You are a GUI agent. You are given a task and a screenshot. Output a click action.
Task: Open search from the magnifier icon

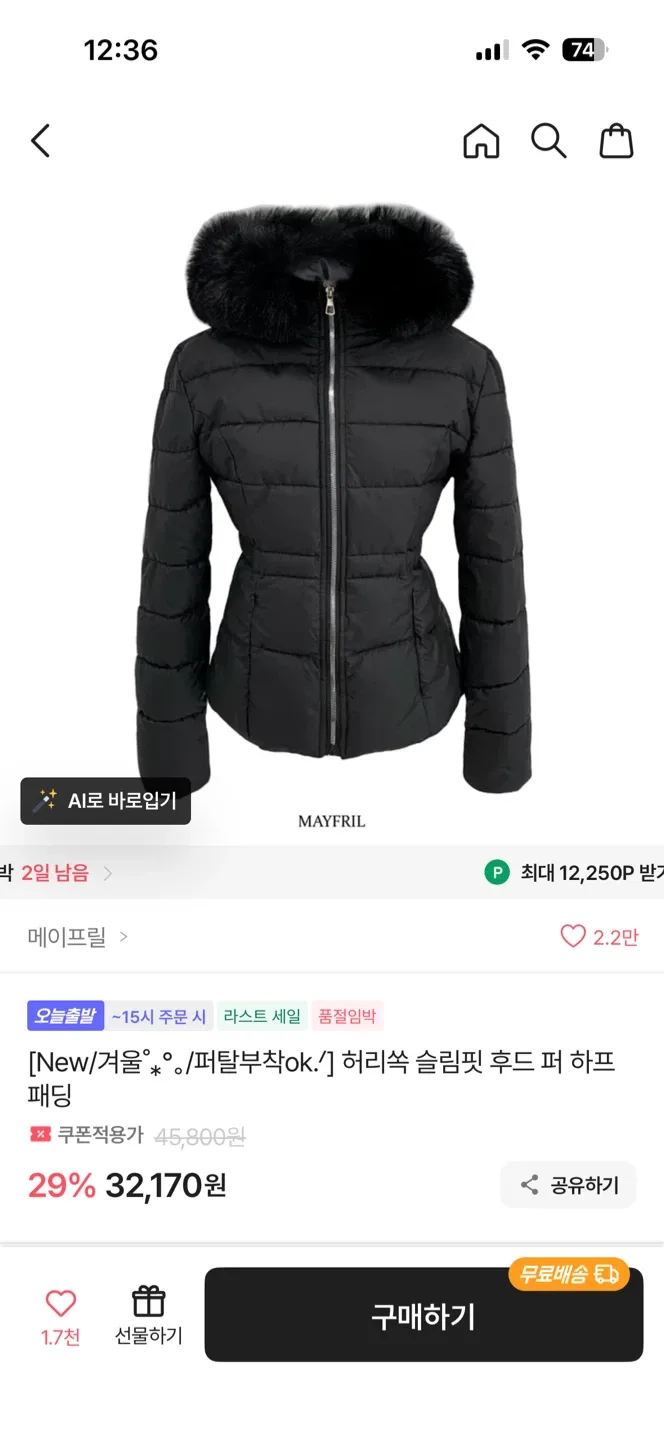548,141
